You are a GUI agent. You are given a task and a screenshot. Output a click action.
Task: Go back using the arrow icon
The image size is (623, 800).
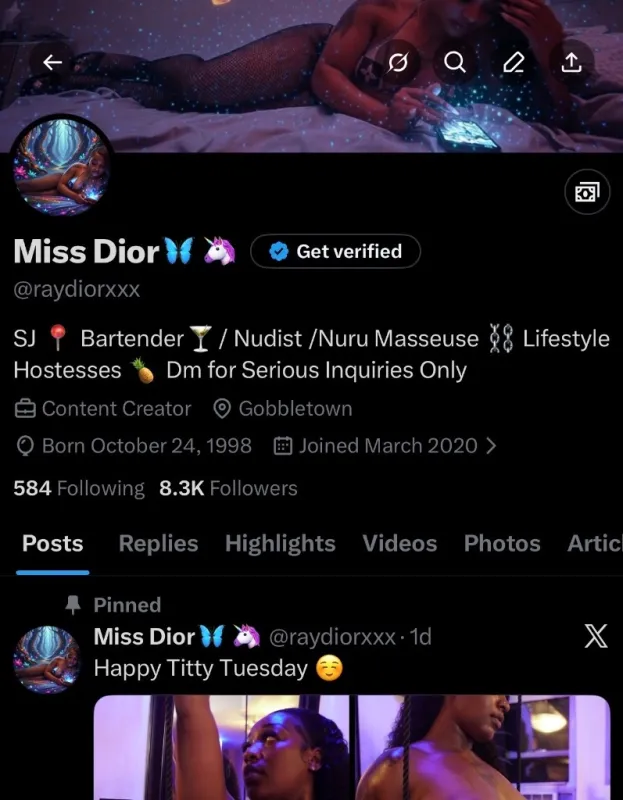coord(53,62)
